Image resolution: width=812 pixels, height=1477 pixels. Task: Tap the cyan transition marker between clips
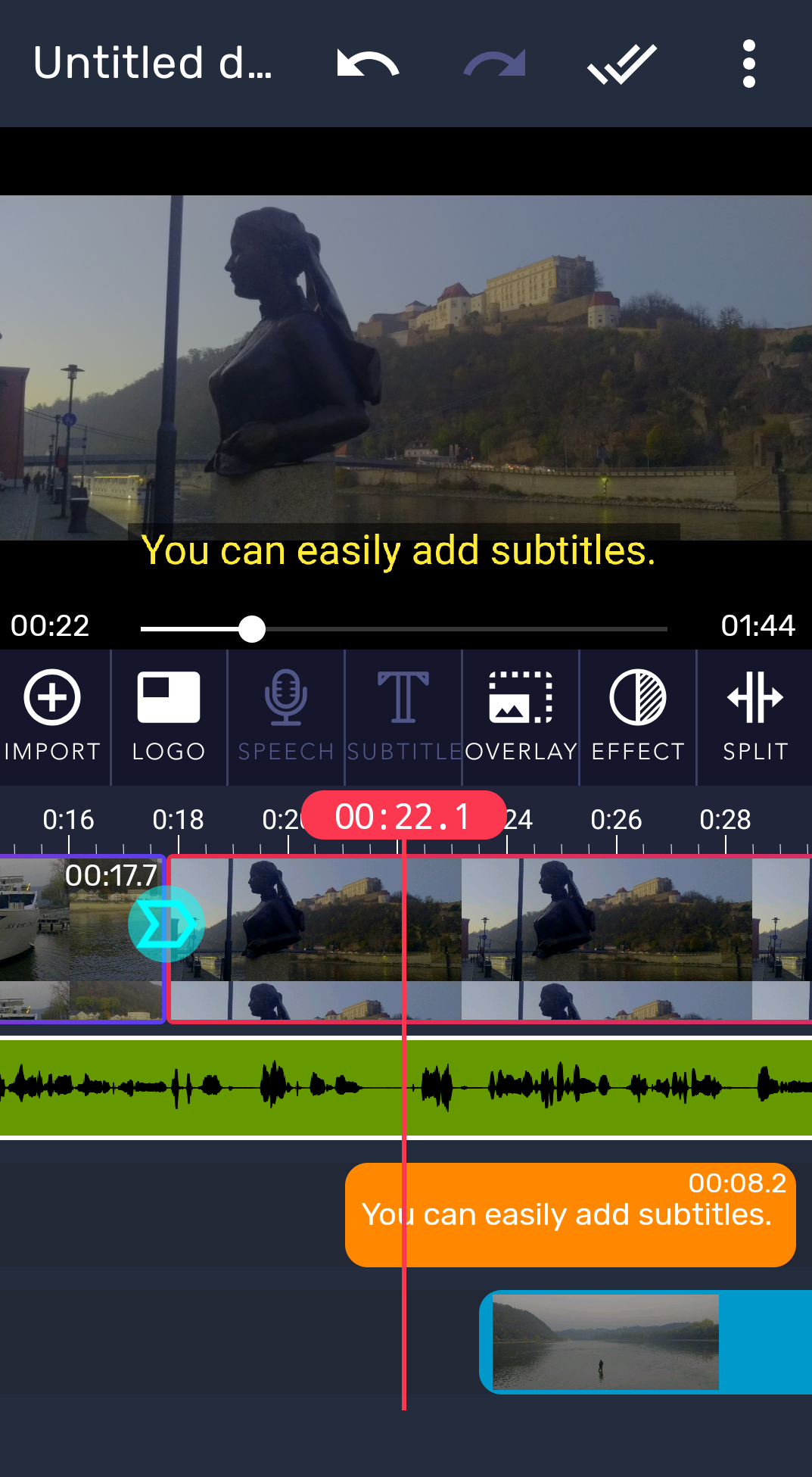coord(166,924)
